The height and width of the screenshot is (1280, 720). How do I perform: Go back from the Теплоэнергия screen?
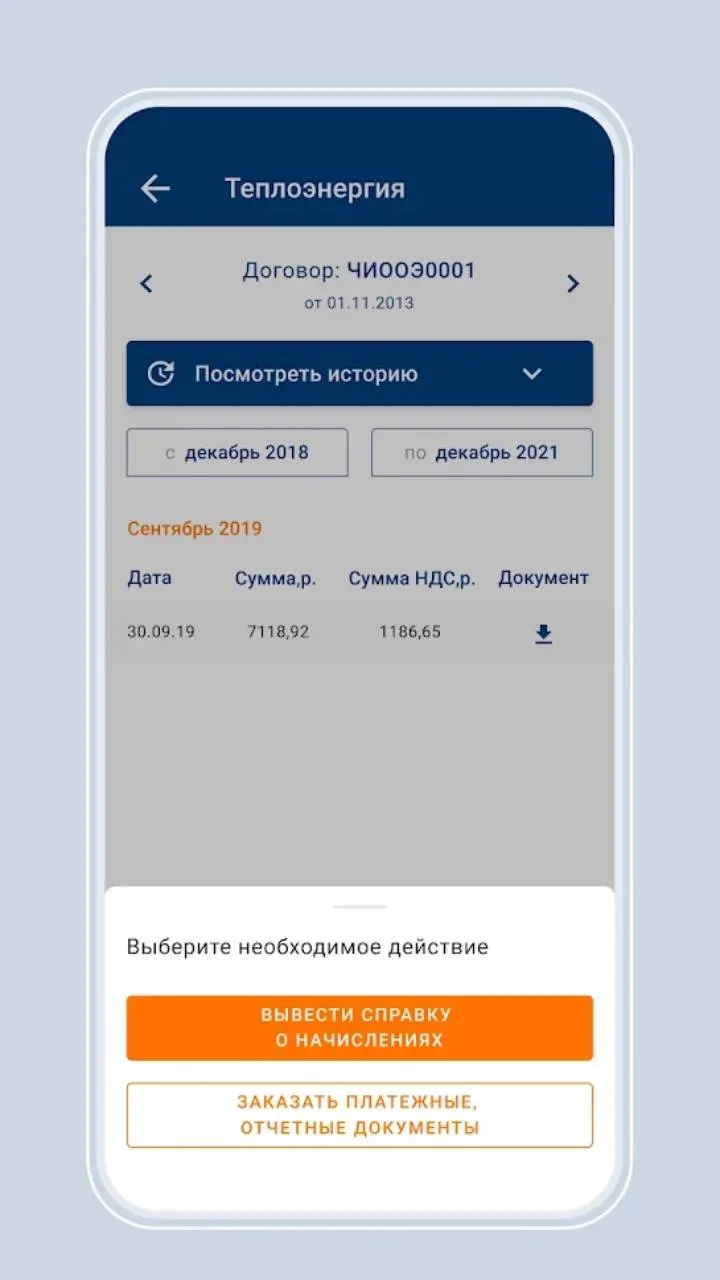coord(155,188)
